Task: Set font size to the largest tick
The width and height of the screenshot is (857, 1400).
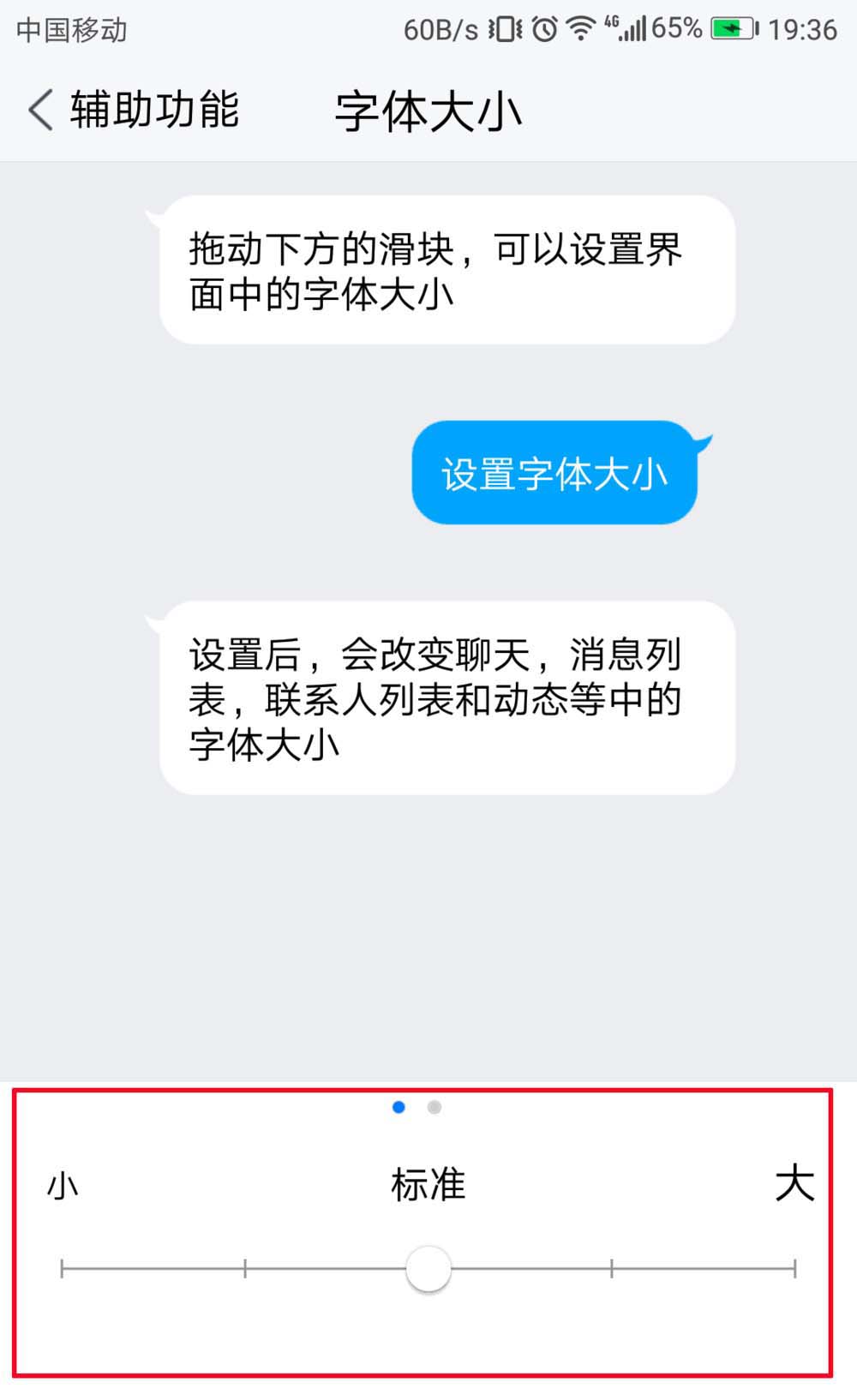Action: pos(795,1269)
